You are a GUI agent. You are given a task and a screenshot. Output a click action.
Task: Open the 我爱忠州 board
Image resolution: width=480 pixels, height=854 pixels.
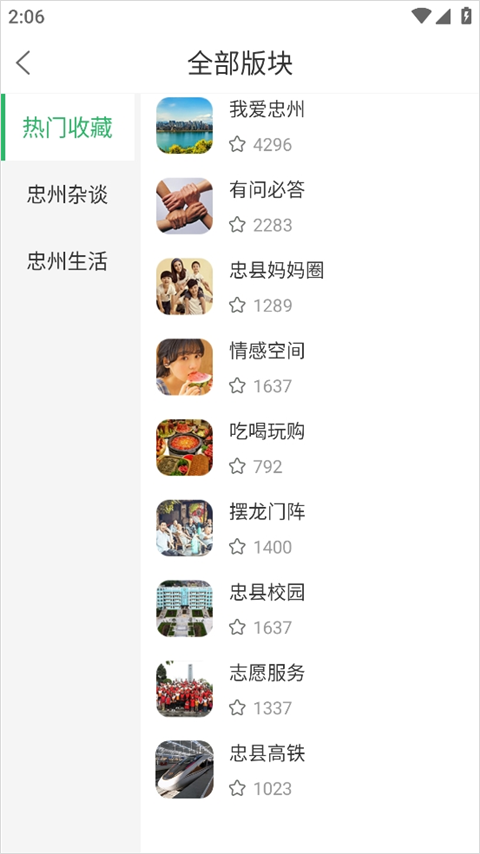pyautogui.click(x=309, y=126)
